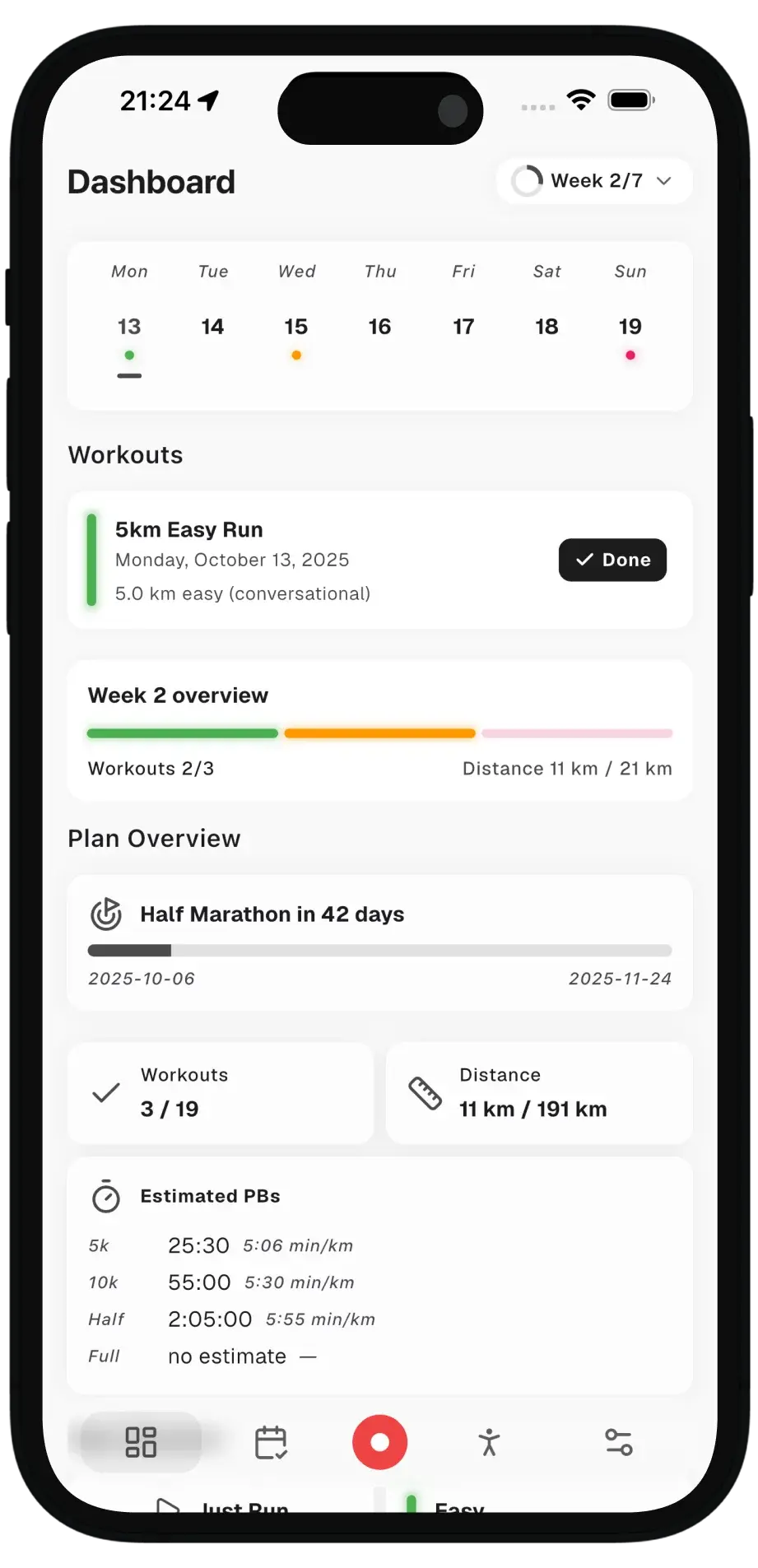The height and width of the screenshot is (1568, 758).
Task: Start recording a run with the red button
Action: pyautogui.click(x=379, y=1442)
